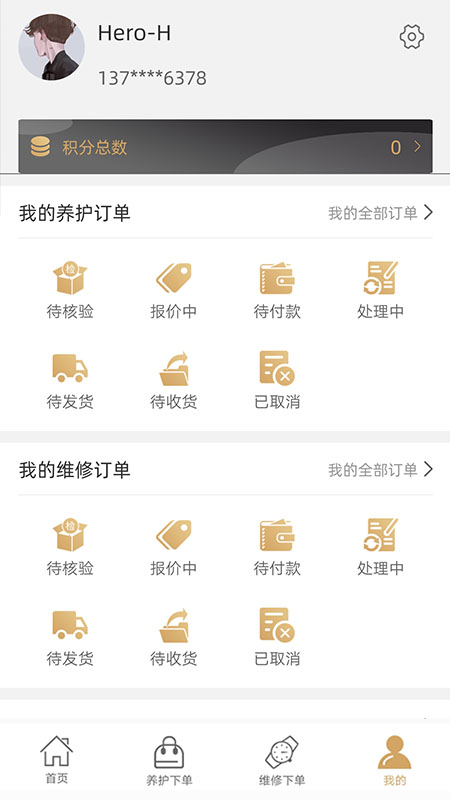Go to the 养护下单 tab
The height and width of the screenshot is (800, 450).
click(169, 760)
